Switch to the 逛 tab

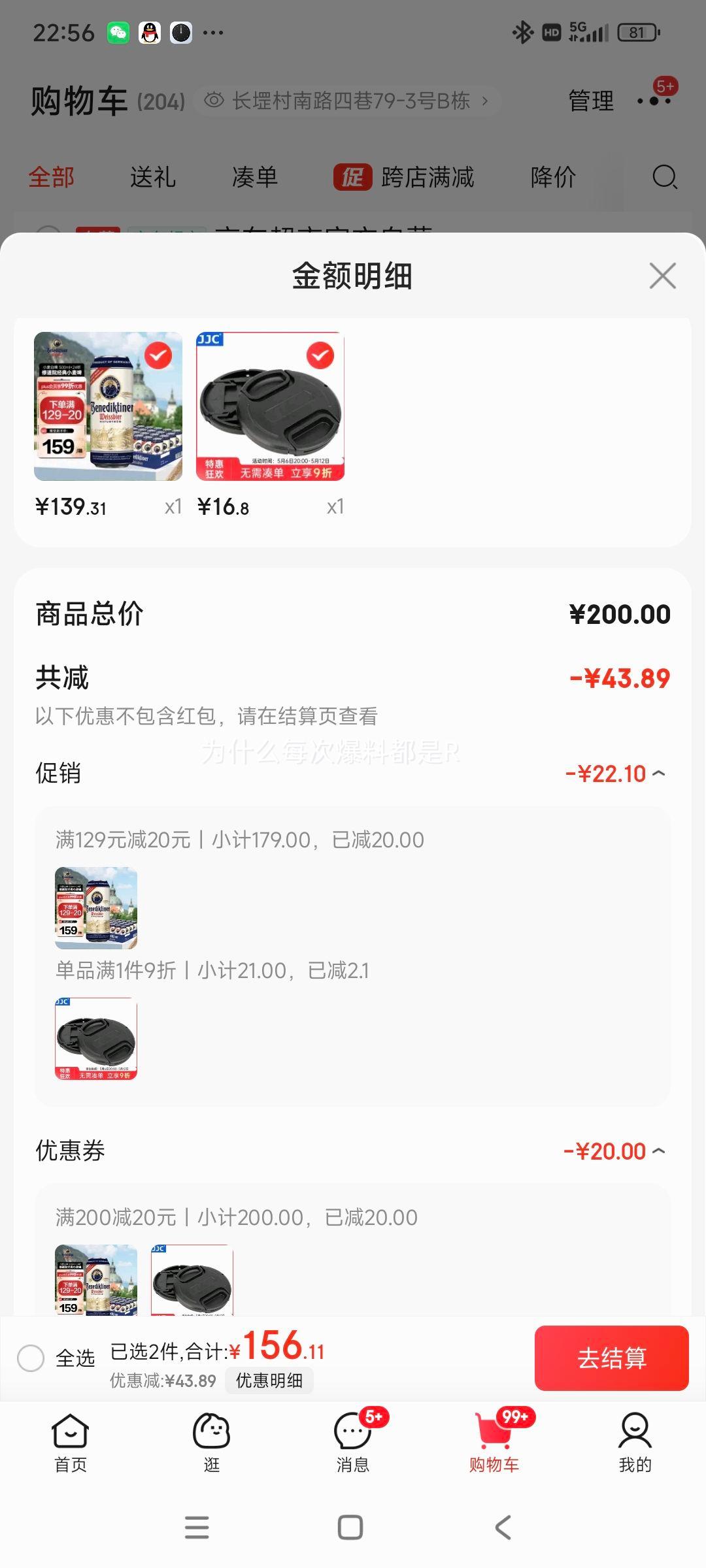point(211,1443)
